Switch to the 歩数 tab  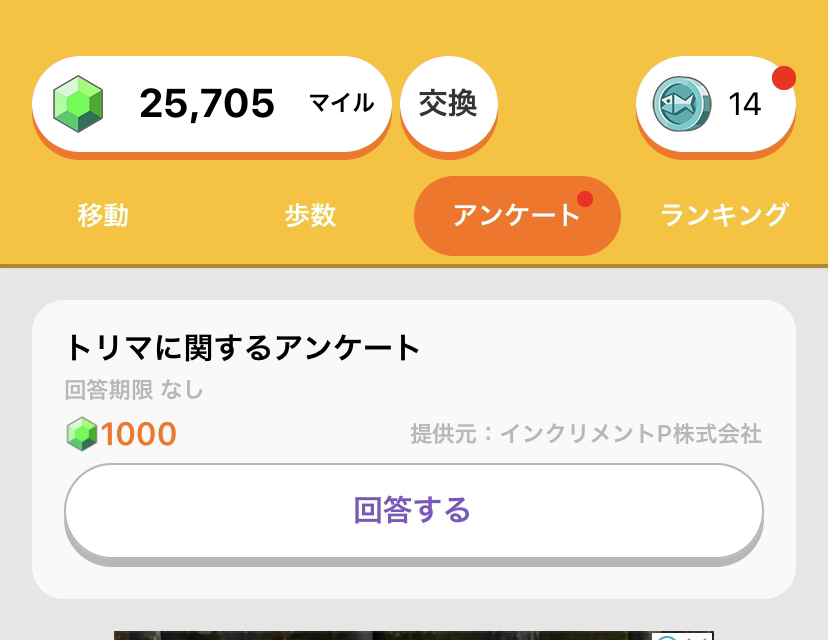pos(310,215)
